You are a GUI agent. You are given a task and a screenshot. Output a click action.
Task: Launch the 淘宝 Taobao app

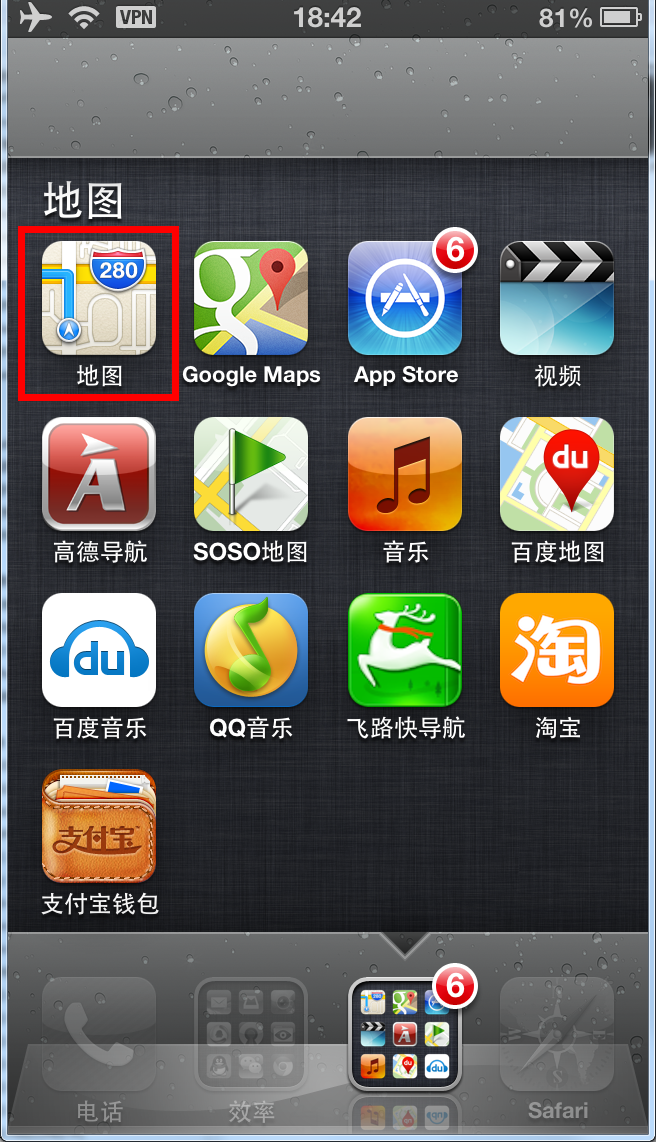pyautogui.click(x=557, y=650)
